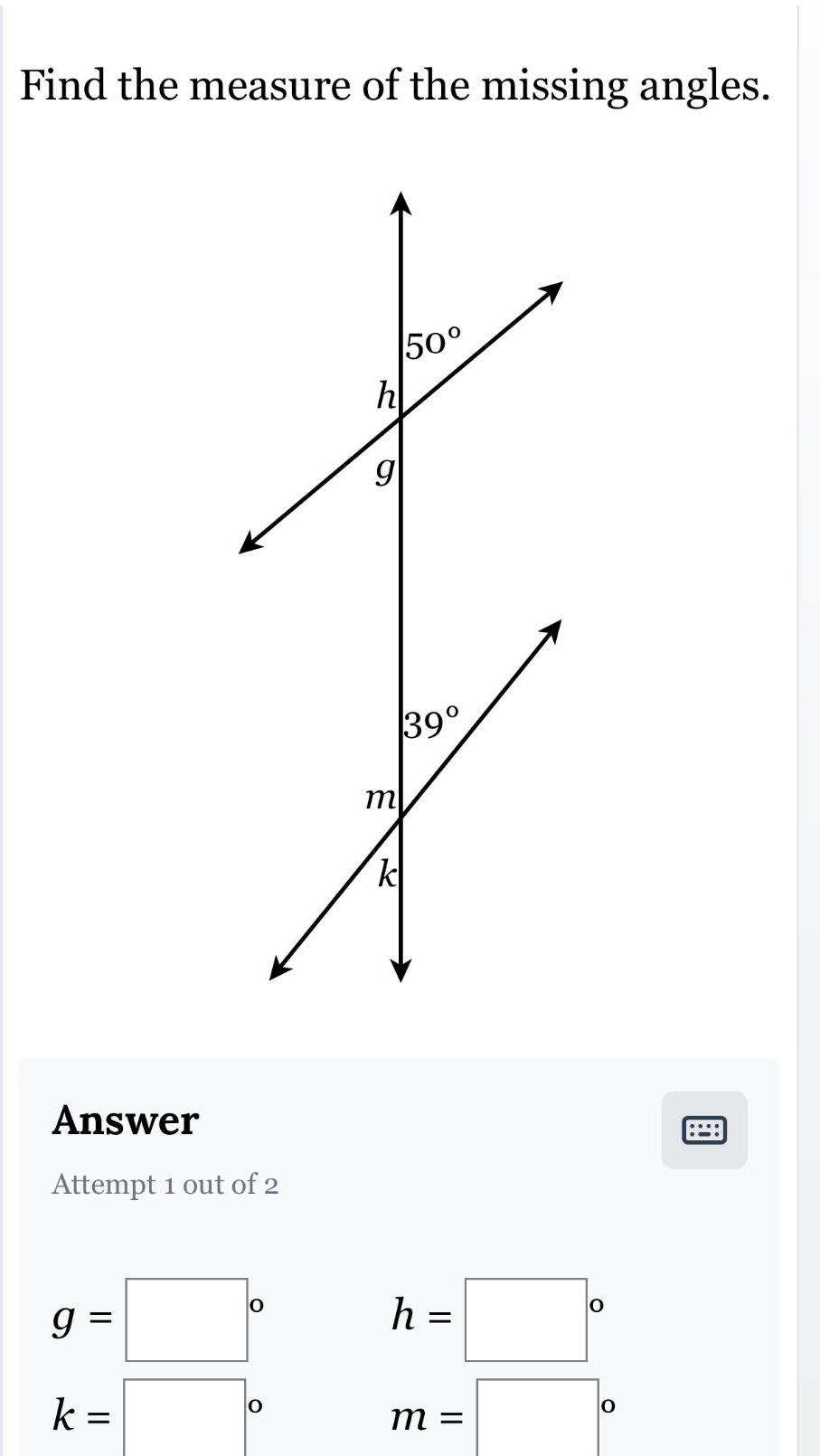Click inside the g answer box
Screen dimensions: 820x1456
(185, 1319)
